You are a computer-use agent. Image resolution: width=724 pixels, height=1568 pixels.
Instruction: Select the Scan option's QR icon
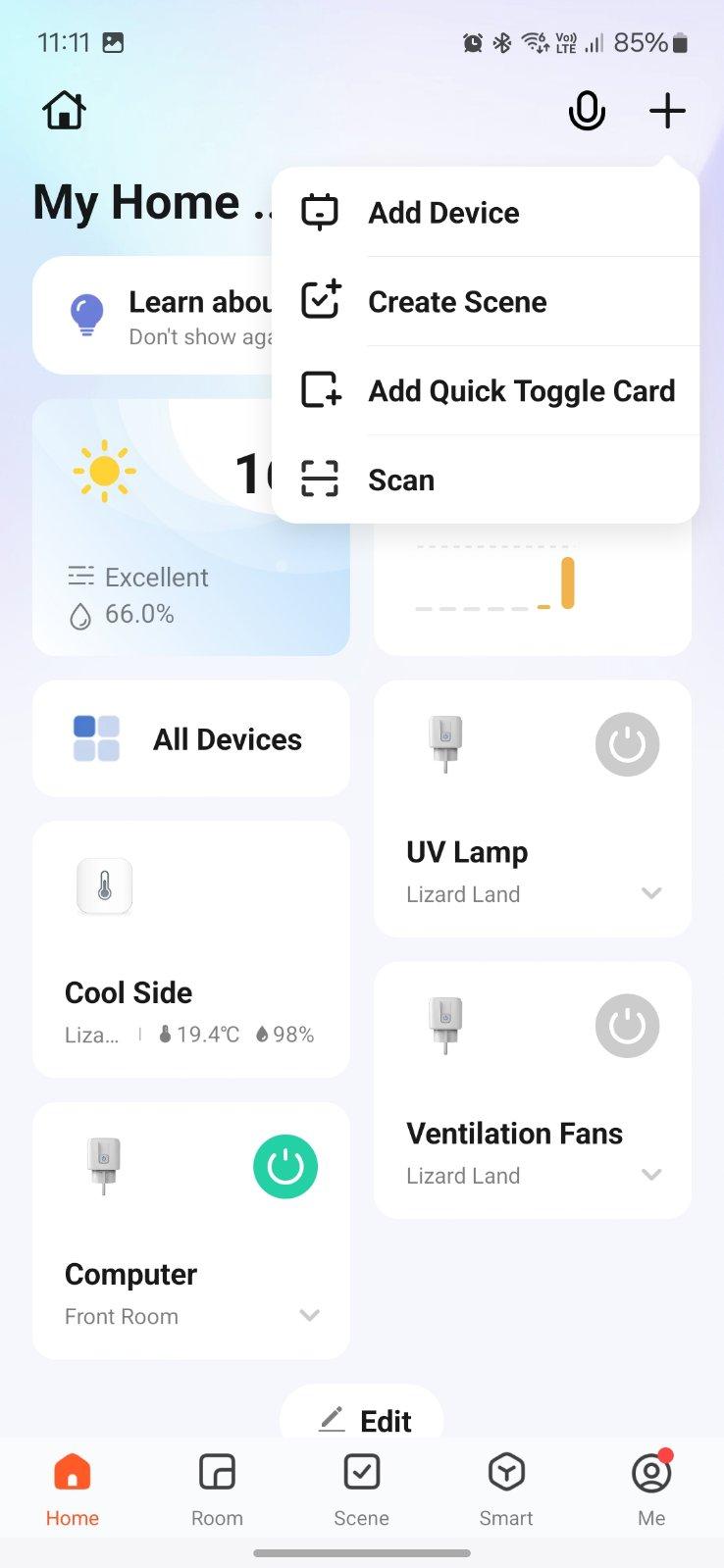point(320,479)
